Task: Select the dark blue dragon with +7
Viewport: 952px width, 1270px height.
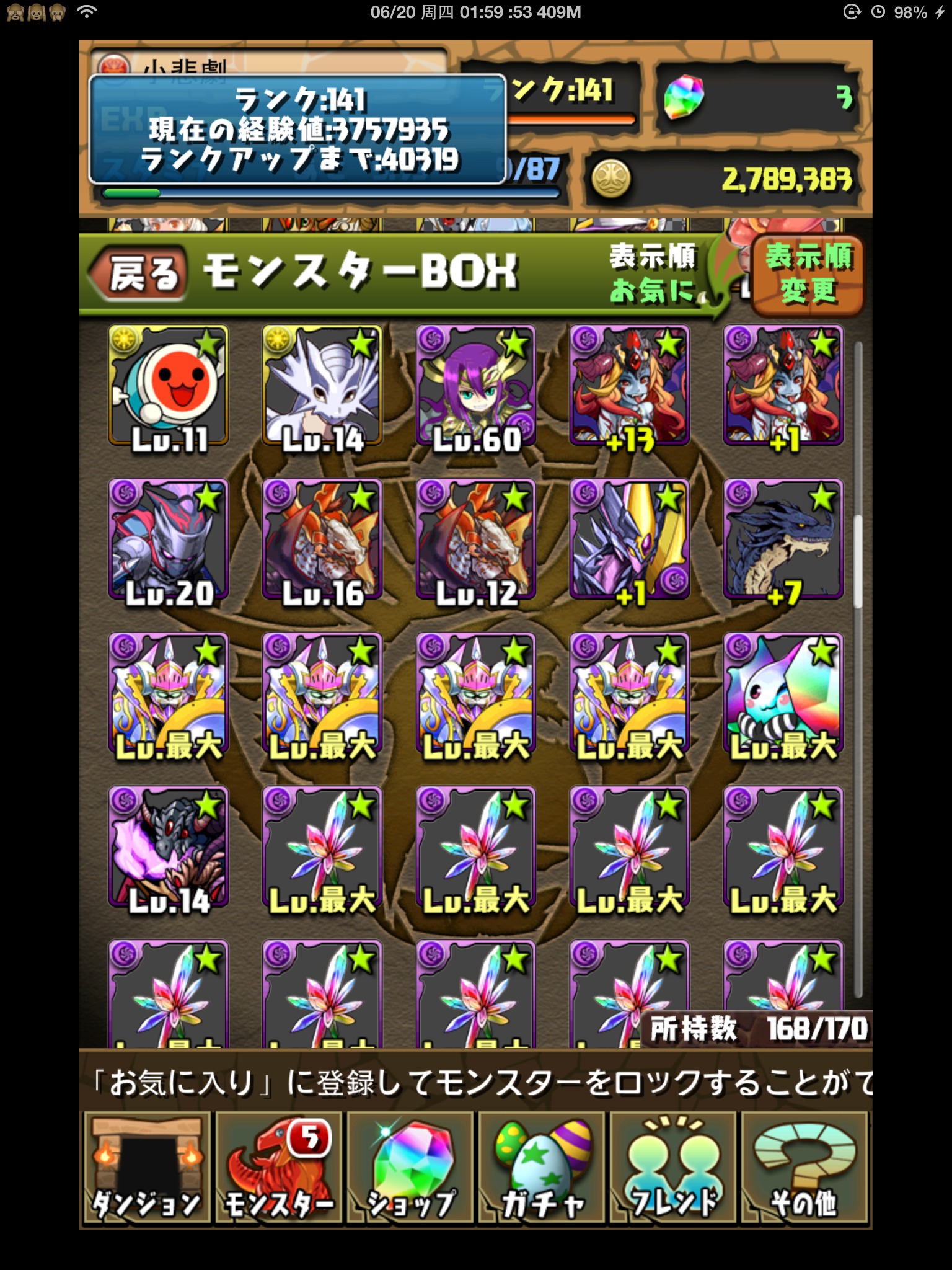Action: point(783,540)
